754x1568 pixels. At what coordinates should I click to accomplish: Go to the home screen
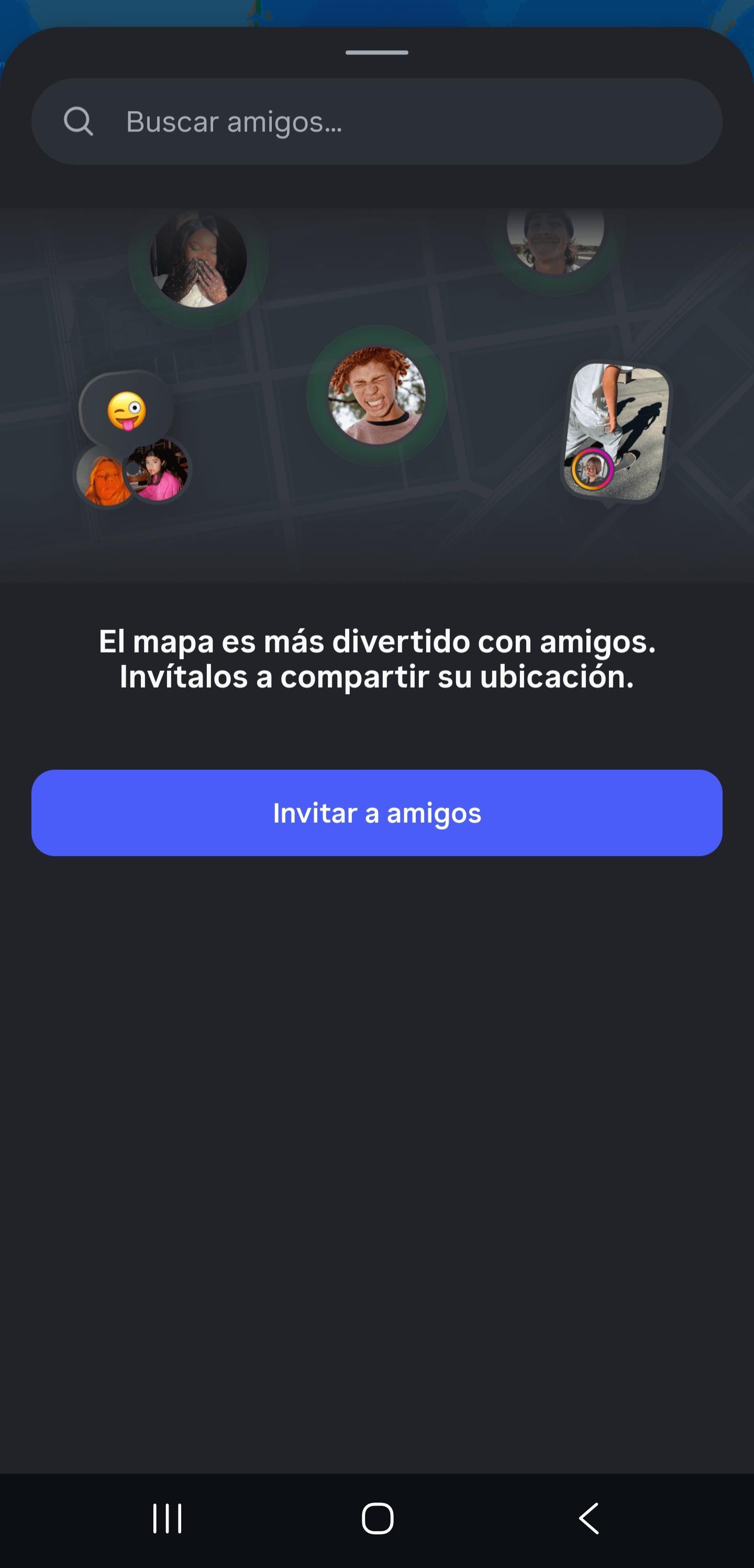pyautogui.click(x=378, y=1518)
